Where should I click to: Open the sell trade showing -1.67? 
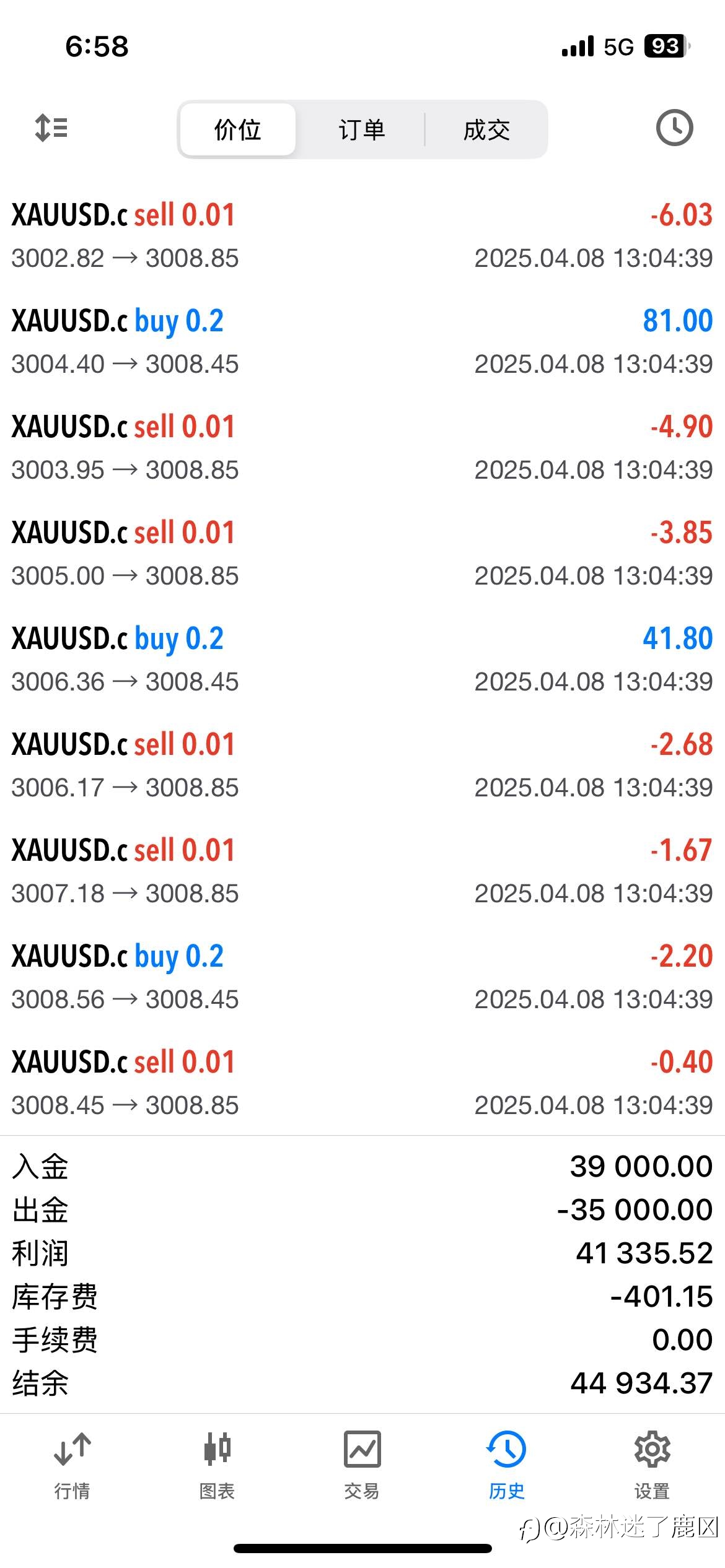click(x=362, y=871)
